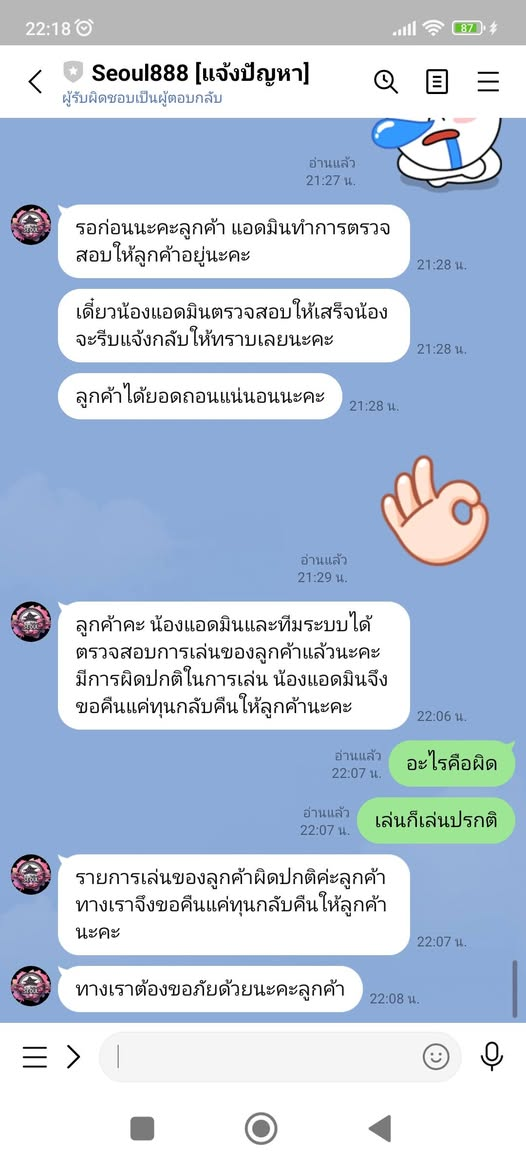The width and height of the screenshot is (526, 1169).
Task: Start voice message with microphone icon
Action: point(492,1056)
